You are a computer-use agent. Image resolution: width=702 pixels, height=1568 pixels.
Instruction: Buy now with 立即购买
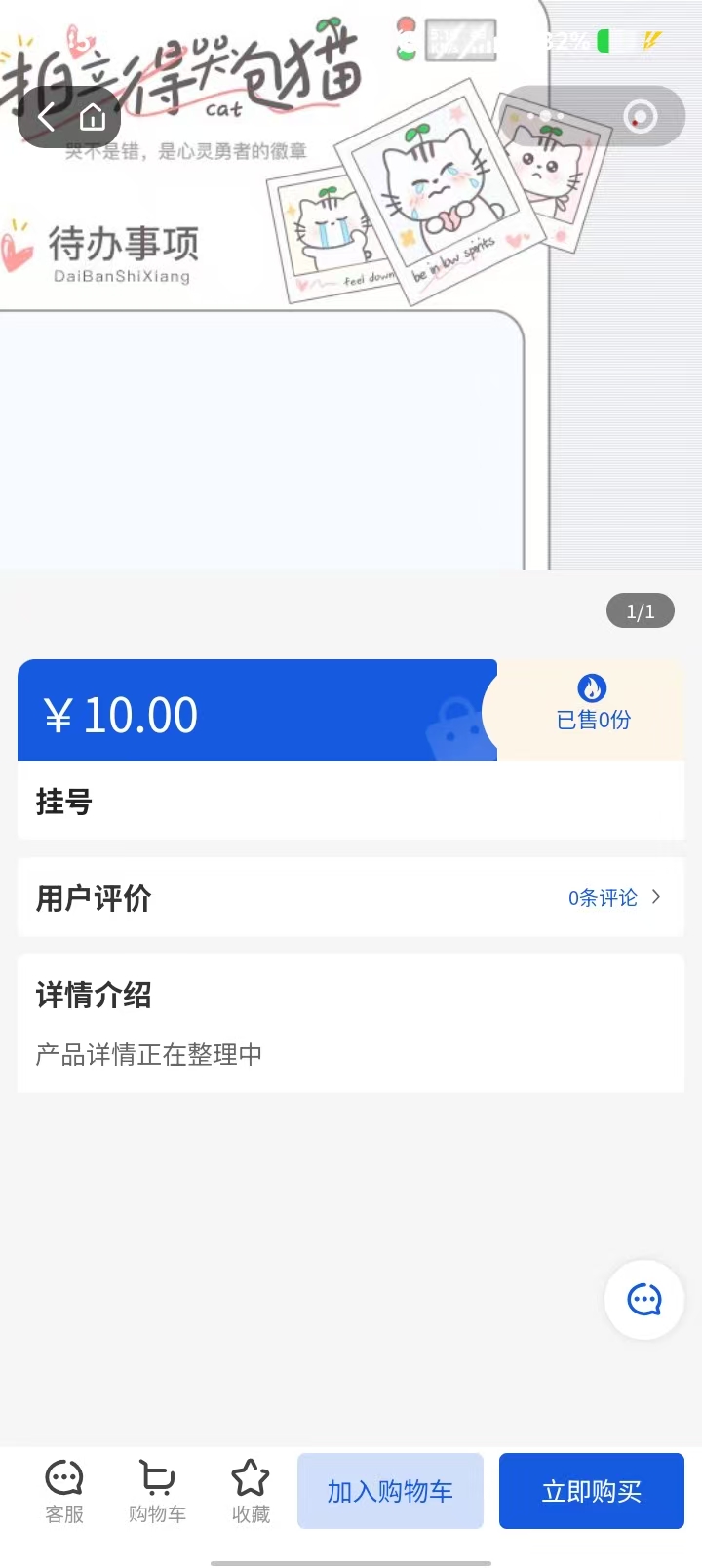click(x=591, y=1491)
